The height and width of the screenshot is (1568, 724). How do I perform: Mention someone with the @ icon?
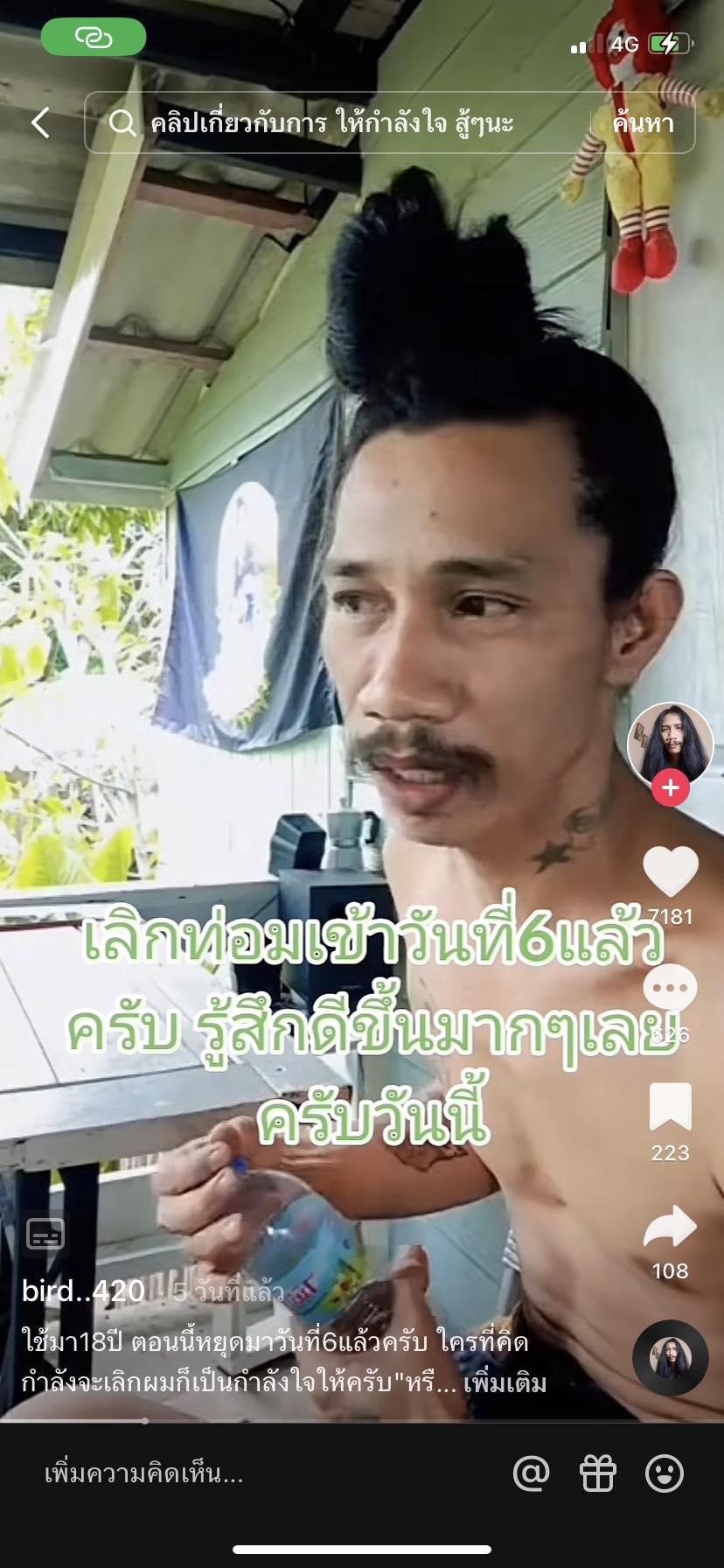click(x=532, y=1473)
